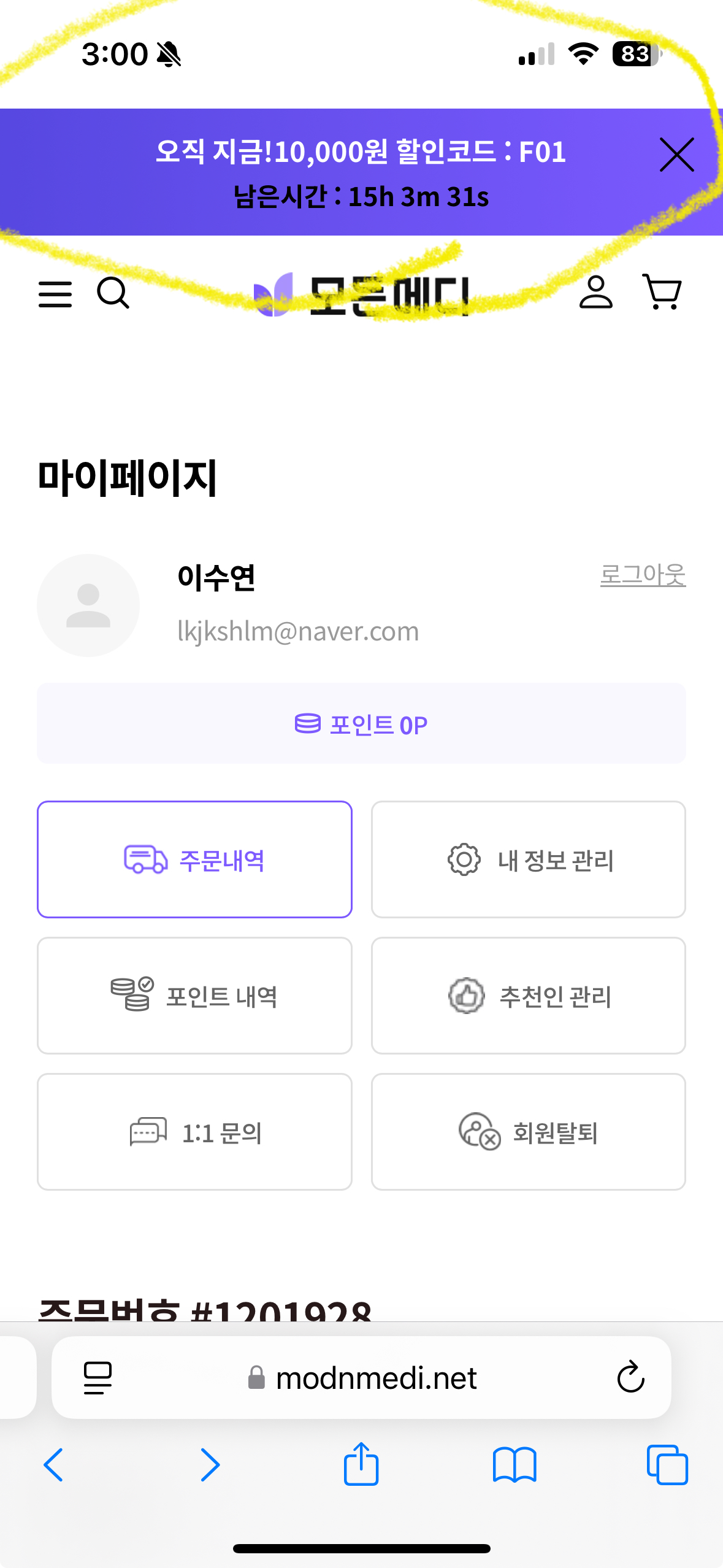Open 내 정보 관리

[529, 859]
